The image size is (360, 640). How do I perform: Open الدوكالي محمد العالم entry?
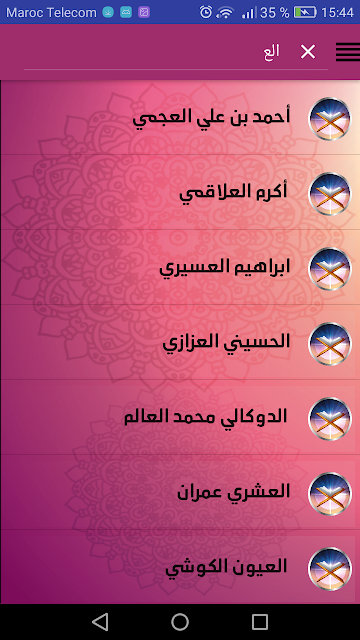pos(180,418)
